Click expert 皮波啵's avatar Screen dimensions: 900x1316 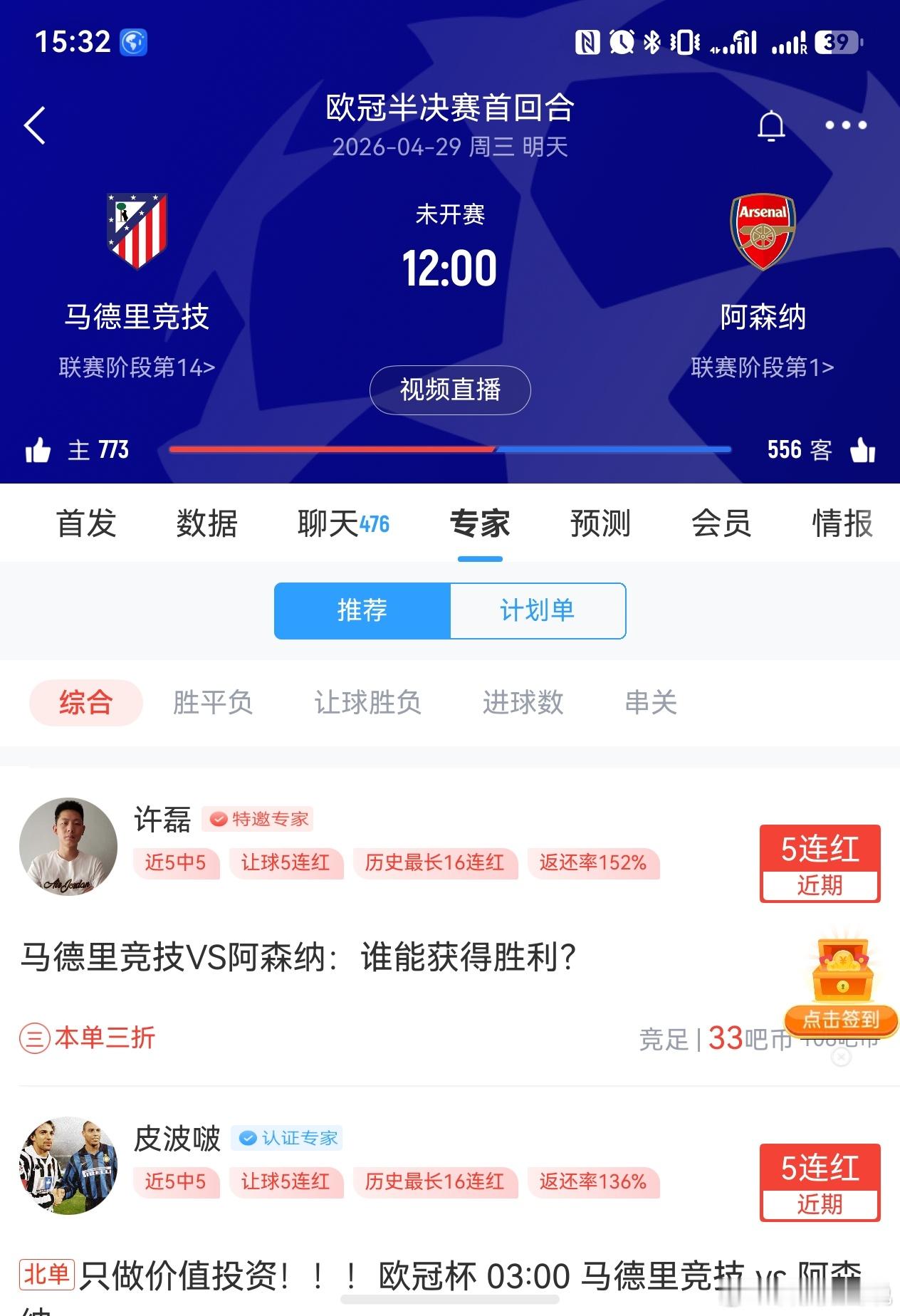(68, 1166)
